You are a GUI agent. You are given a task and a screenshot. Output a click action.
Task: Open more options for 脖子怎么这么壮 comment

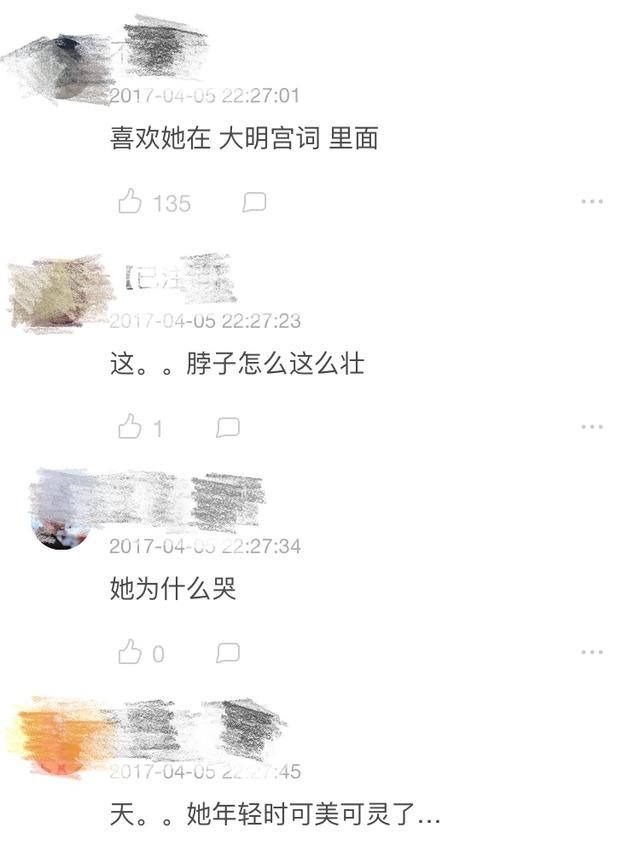(592, 427)
